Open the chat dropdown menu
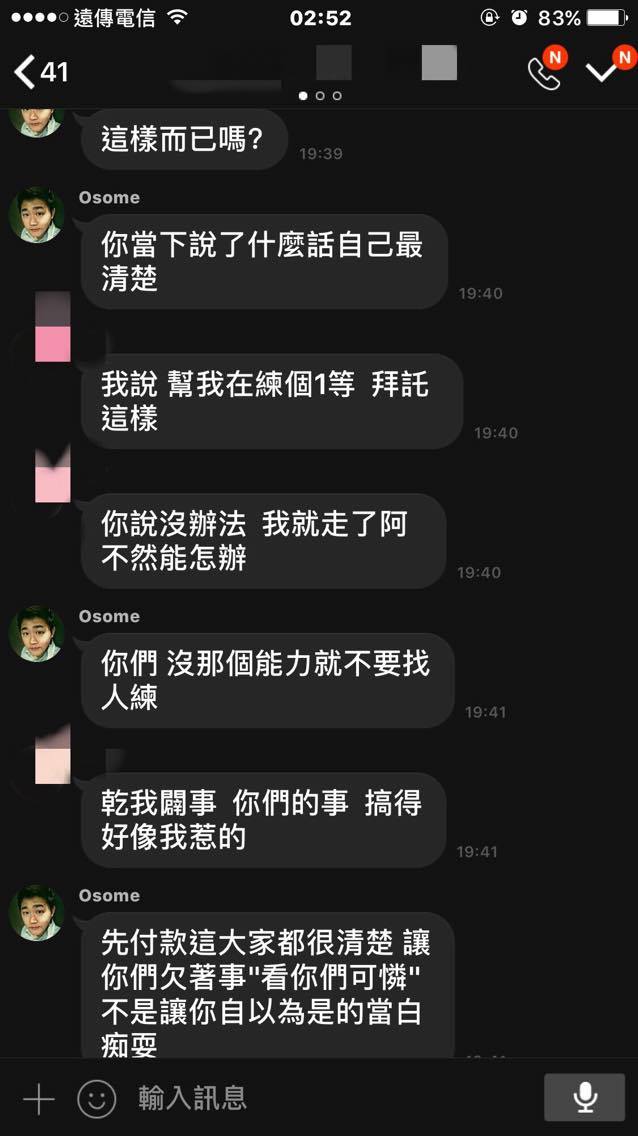The image size is (638, 1136). (603, 72)
